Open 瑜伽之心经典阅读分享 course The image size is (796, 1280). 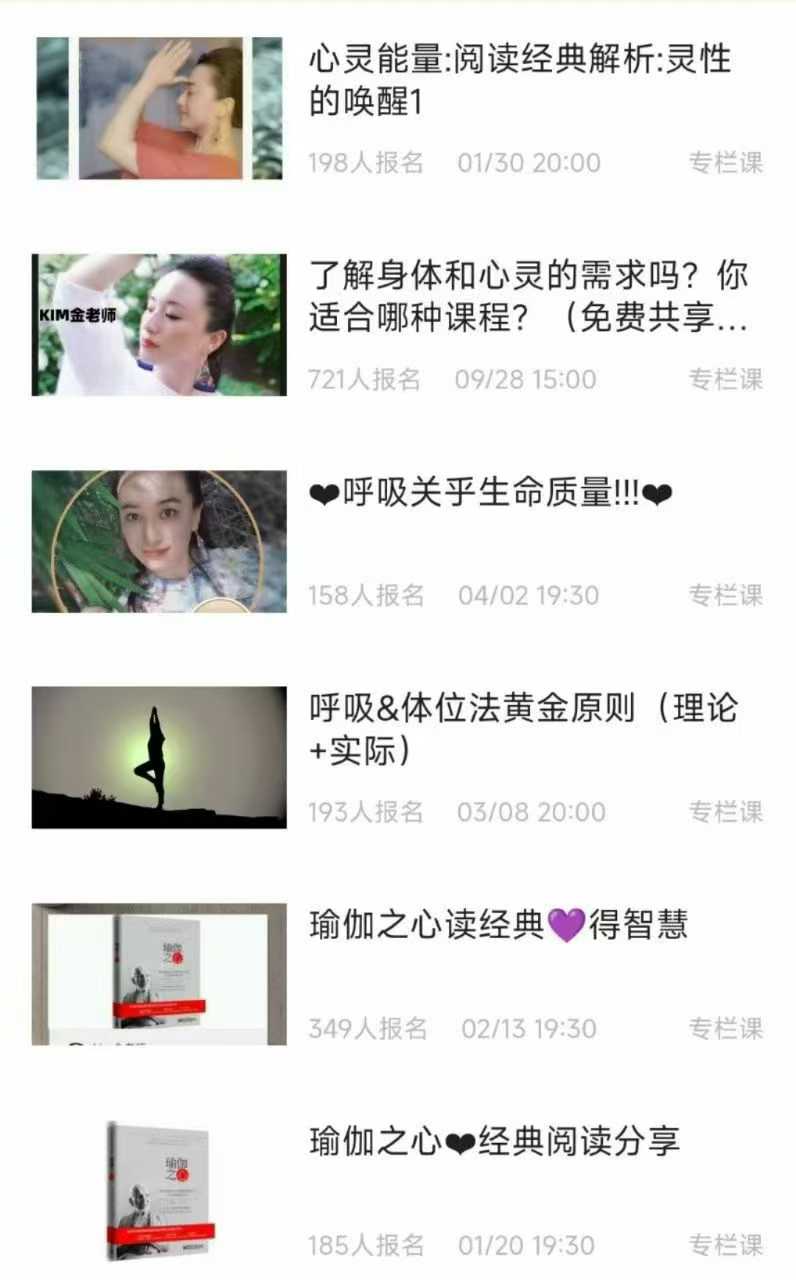coord(494,1142)
